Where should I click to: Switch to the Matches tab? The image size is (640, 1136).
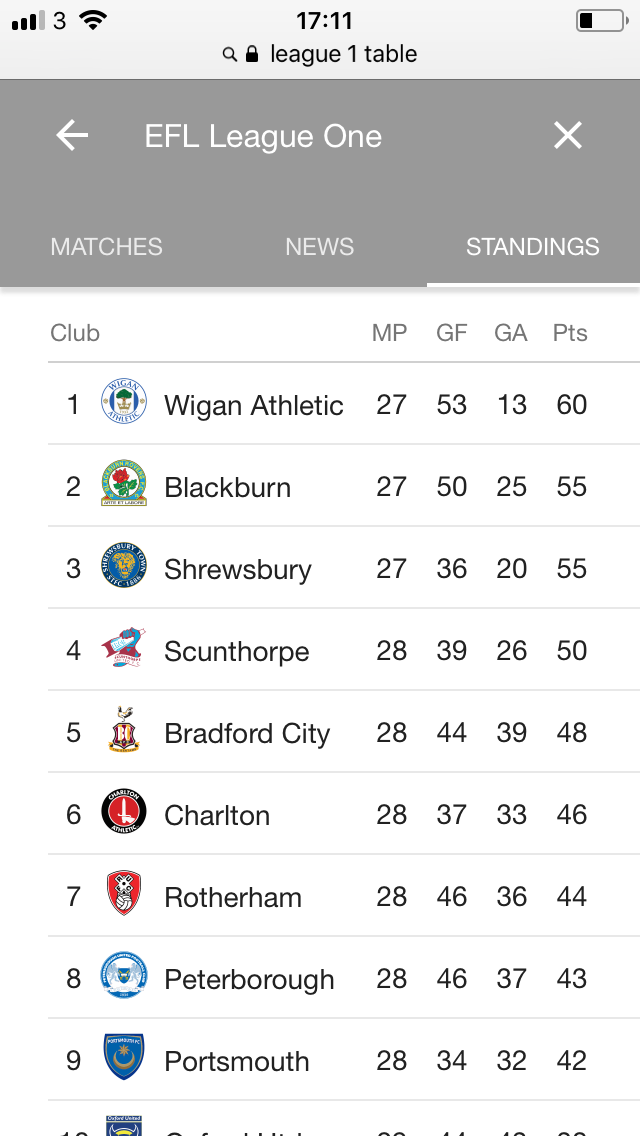(107, 247)
